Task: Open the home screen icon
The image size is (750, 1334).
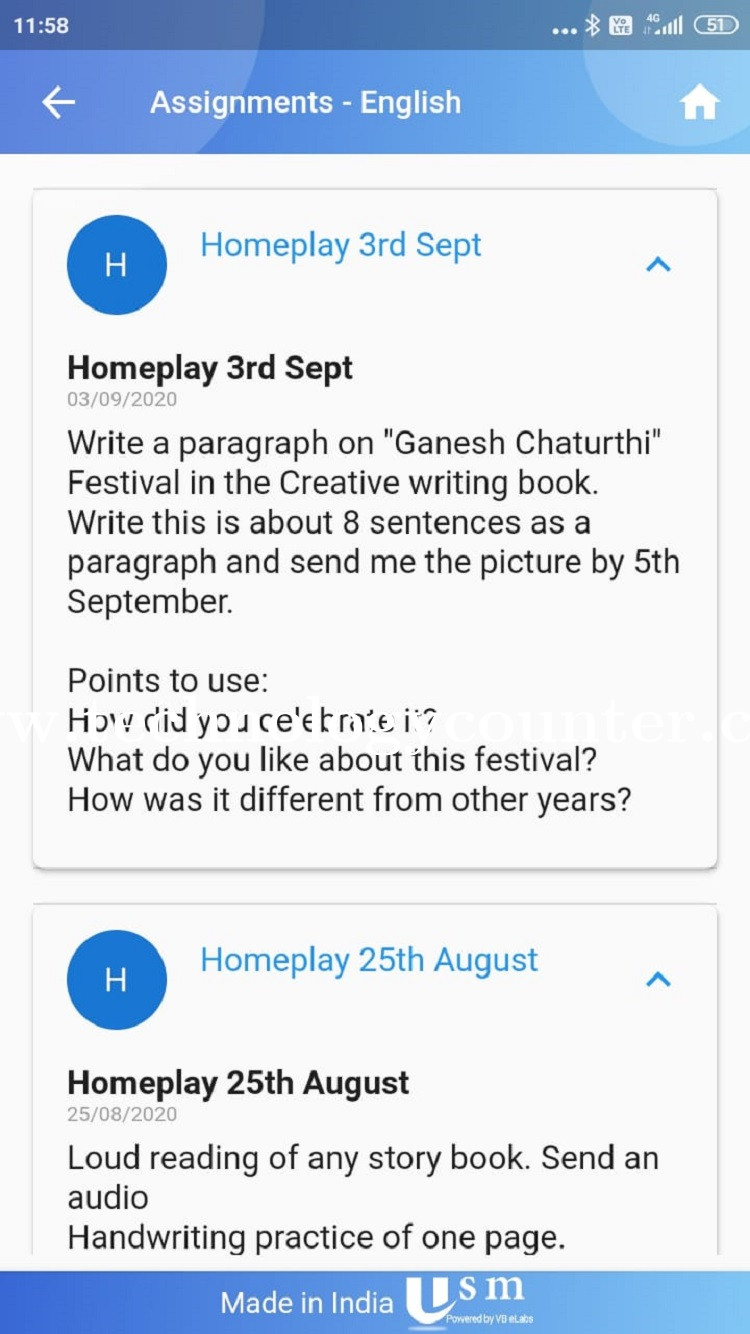Action: (x=699, y=102)
